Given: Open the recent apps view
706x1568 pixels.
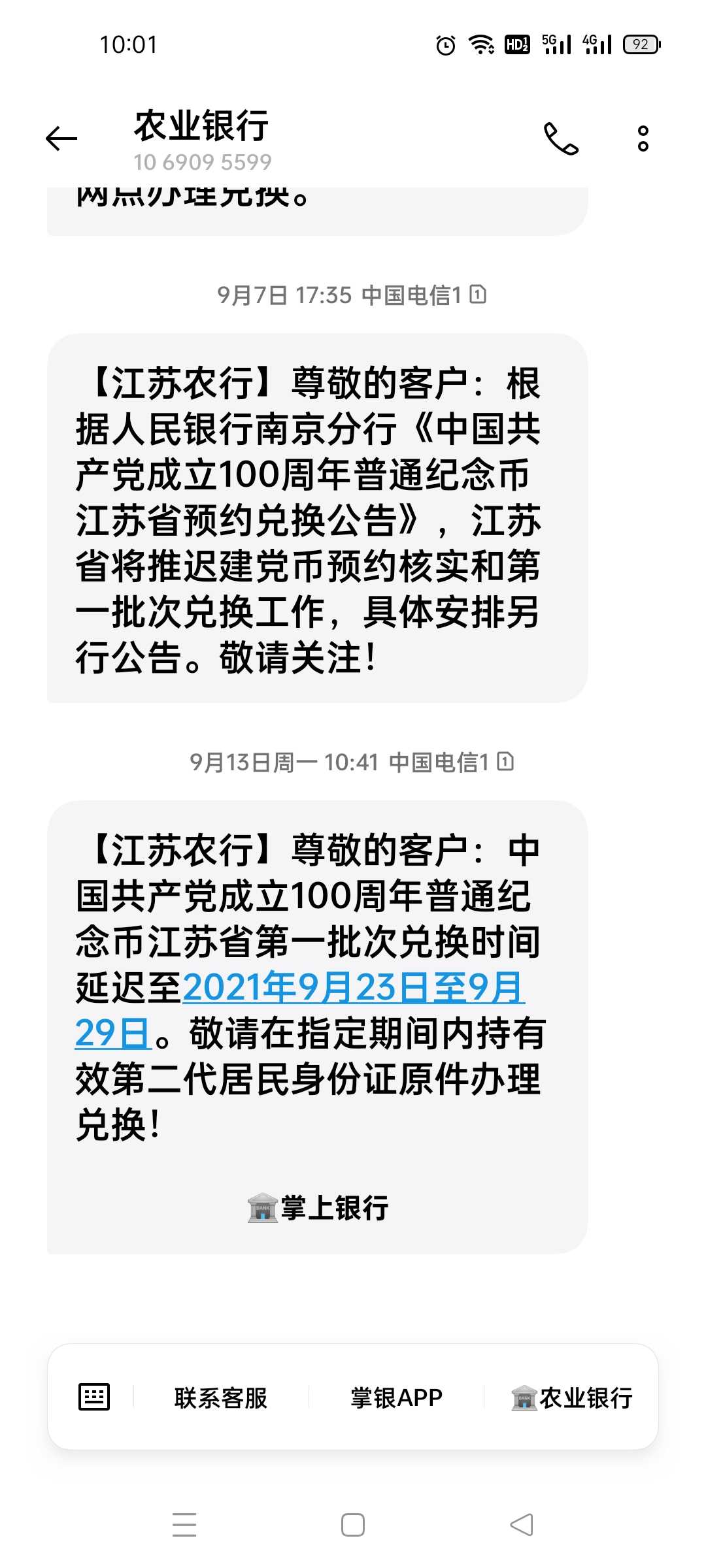Looking at the screenshot, I should coord(184,1525).
